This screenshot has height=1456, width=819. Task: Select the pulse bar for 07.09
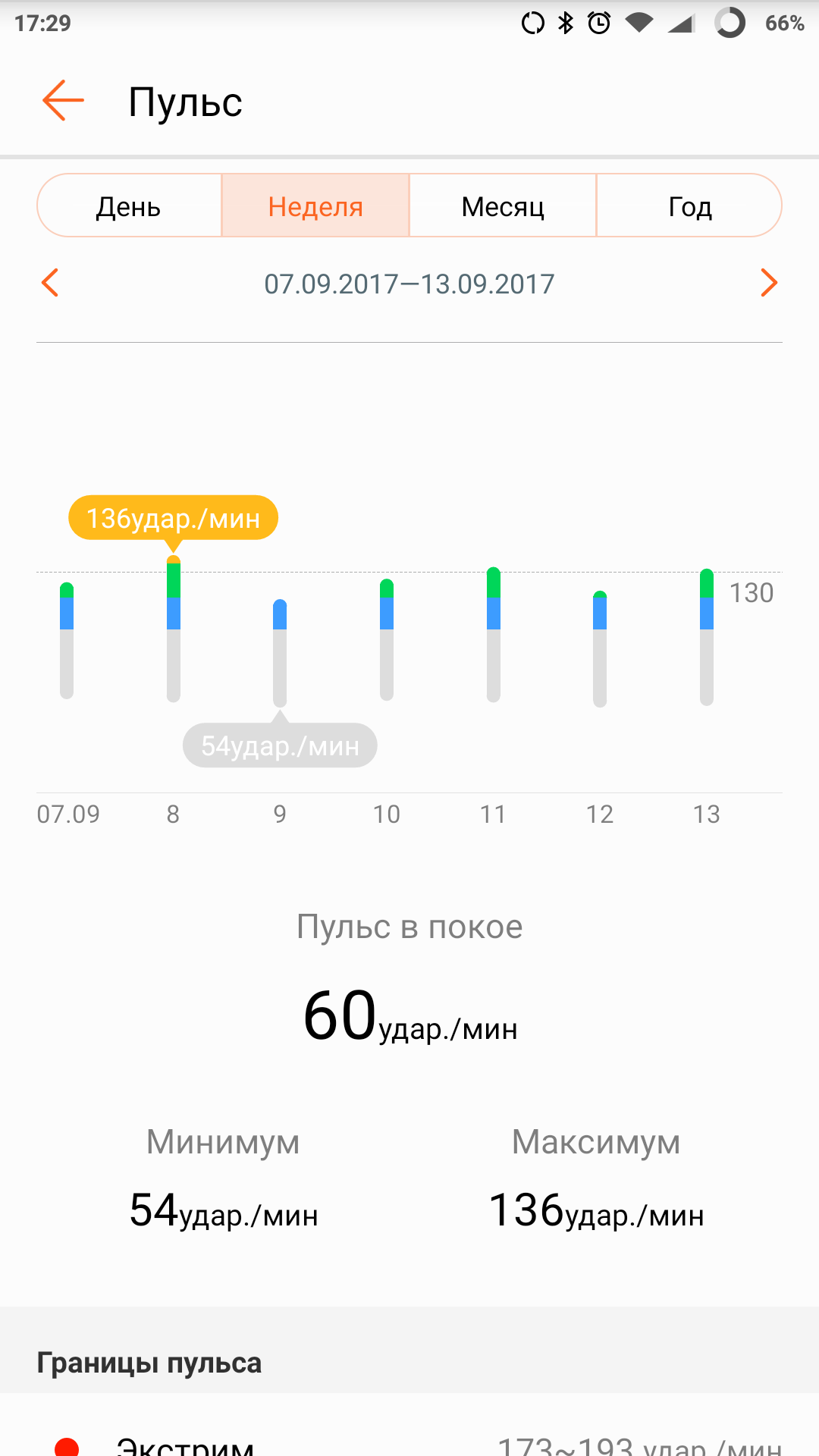point(67,640)
